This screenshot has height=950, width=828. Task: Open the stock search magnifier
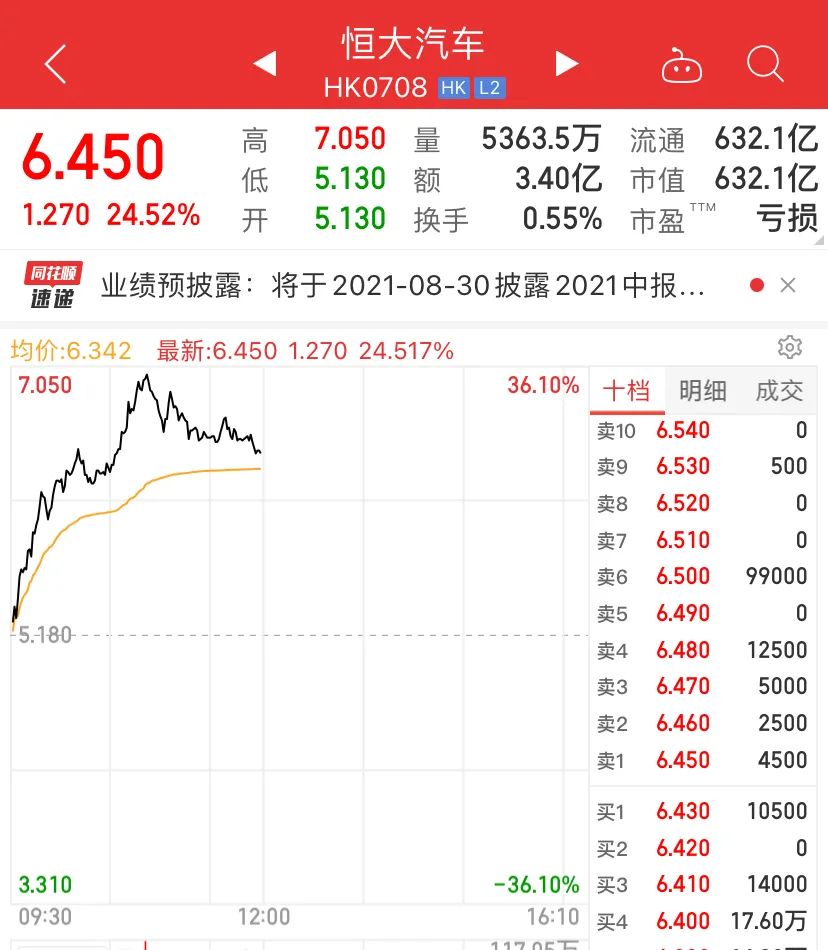click(x=765, y=62)
